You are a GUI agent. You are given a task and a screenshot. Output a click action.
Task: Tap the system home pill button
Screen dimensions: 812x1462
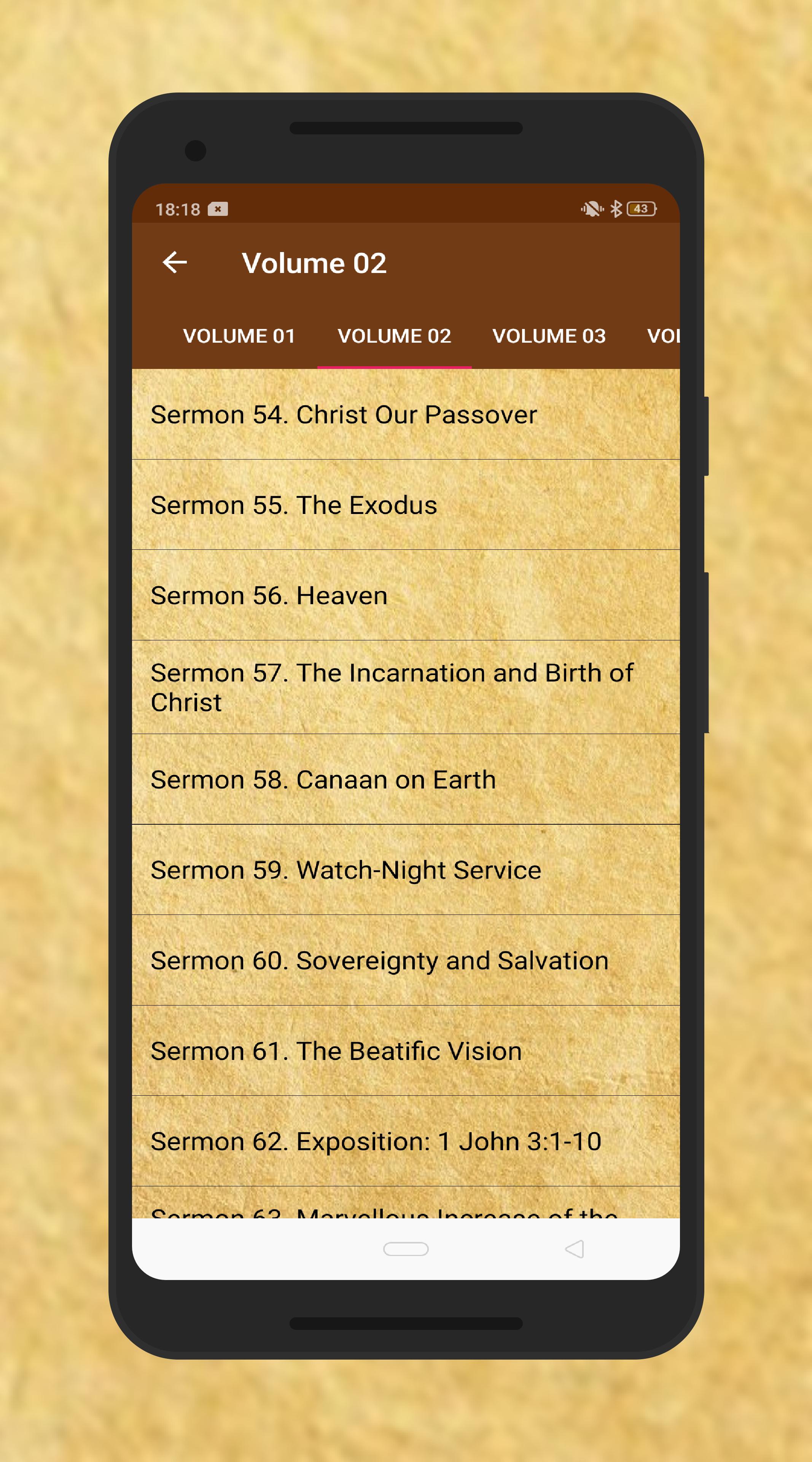click(406, 1249)
